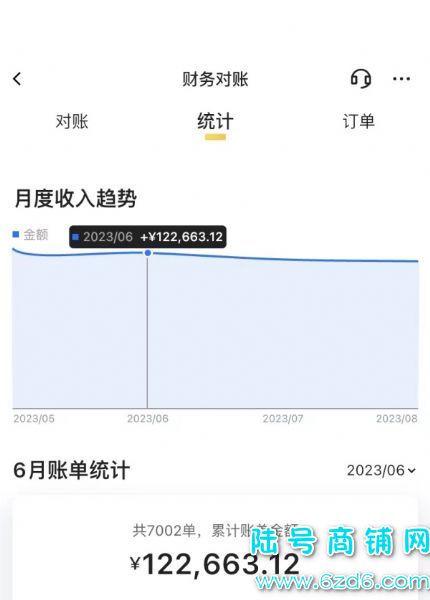Go back using the arrow icon
The width and height of the screenshot is (430, 600).
17,79
